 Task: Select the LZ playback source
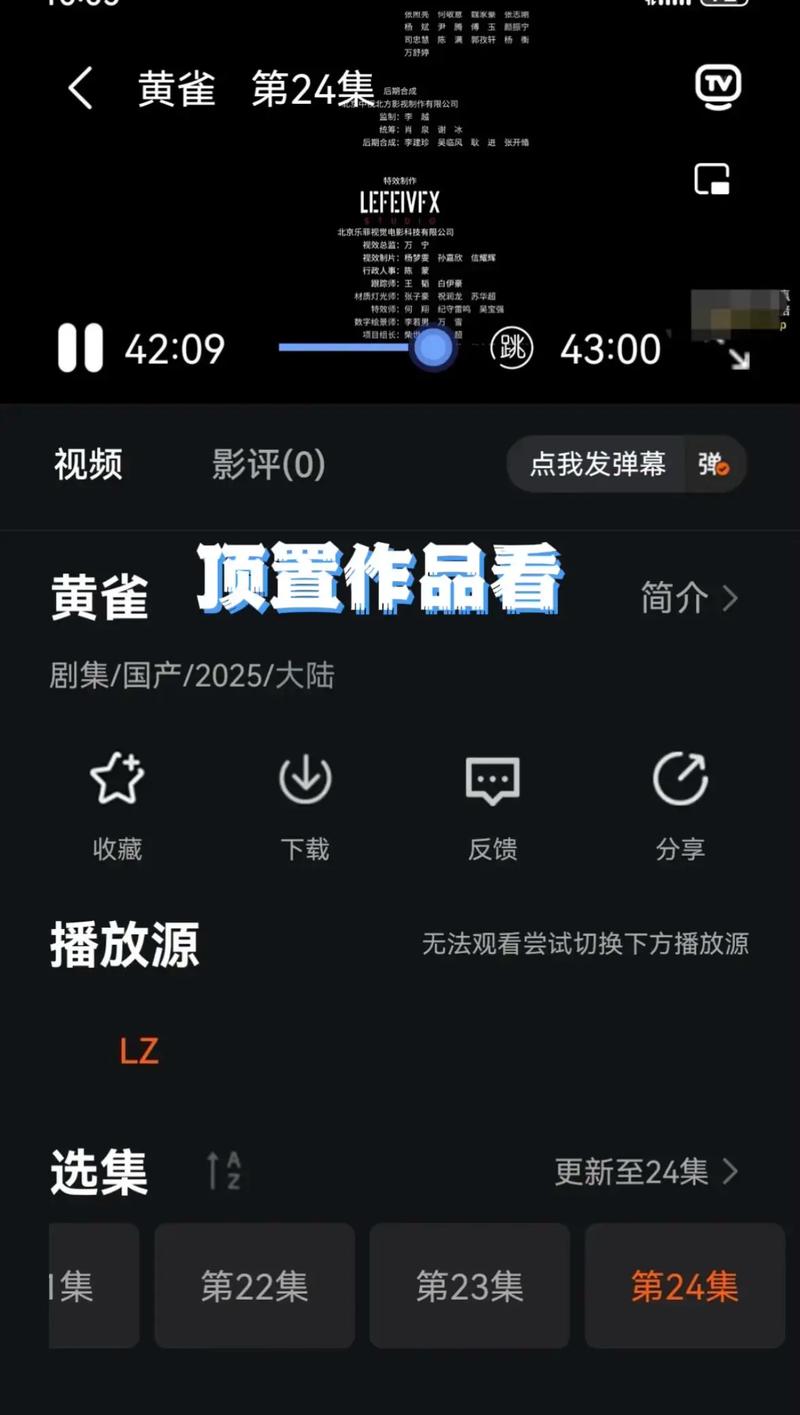tap(139, 1051)
